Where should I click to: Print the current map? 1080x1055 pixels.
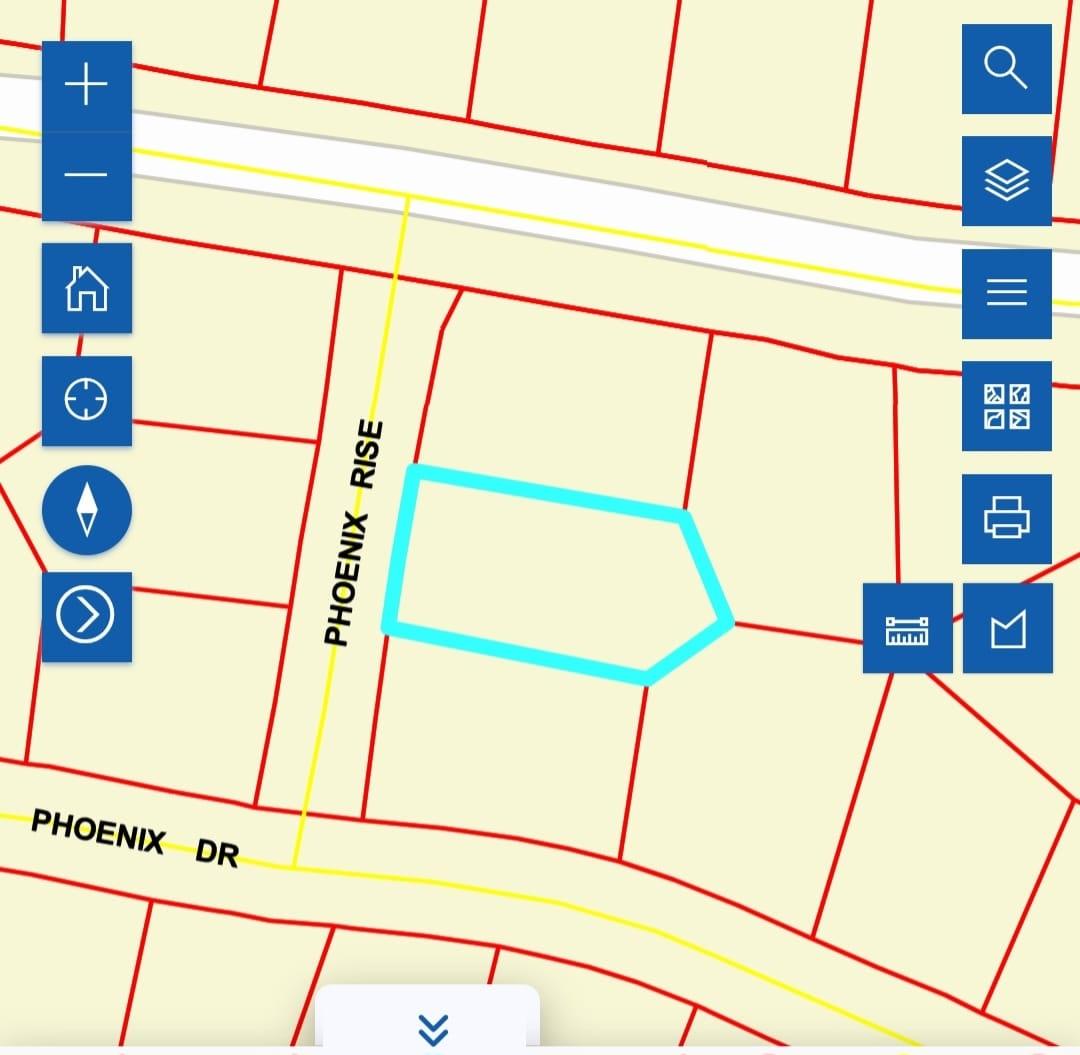1006,518
